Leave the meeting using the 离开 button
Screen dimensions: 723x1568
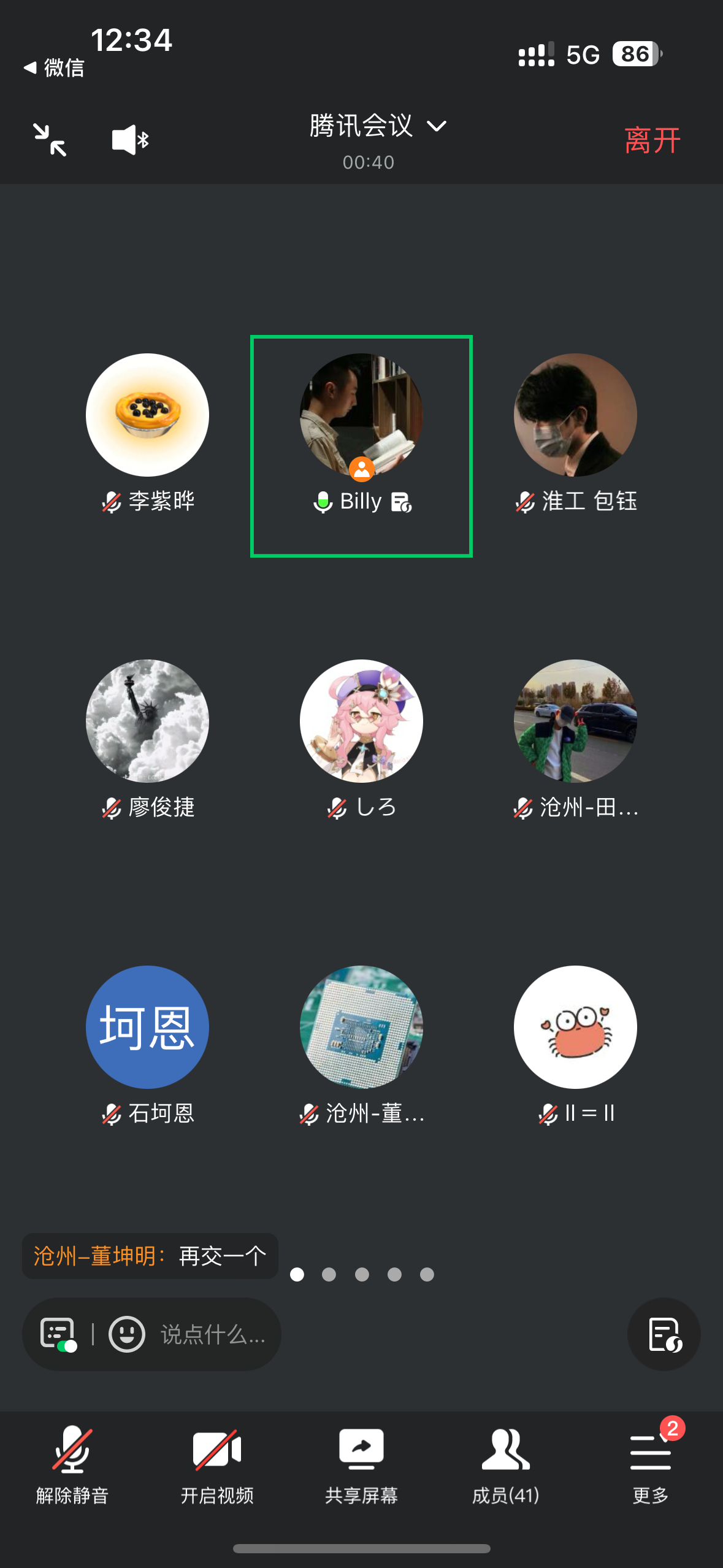point(652,139)
